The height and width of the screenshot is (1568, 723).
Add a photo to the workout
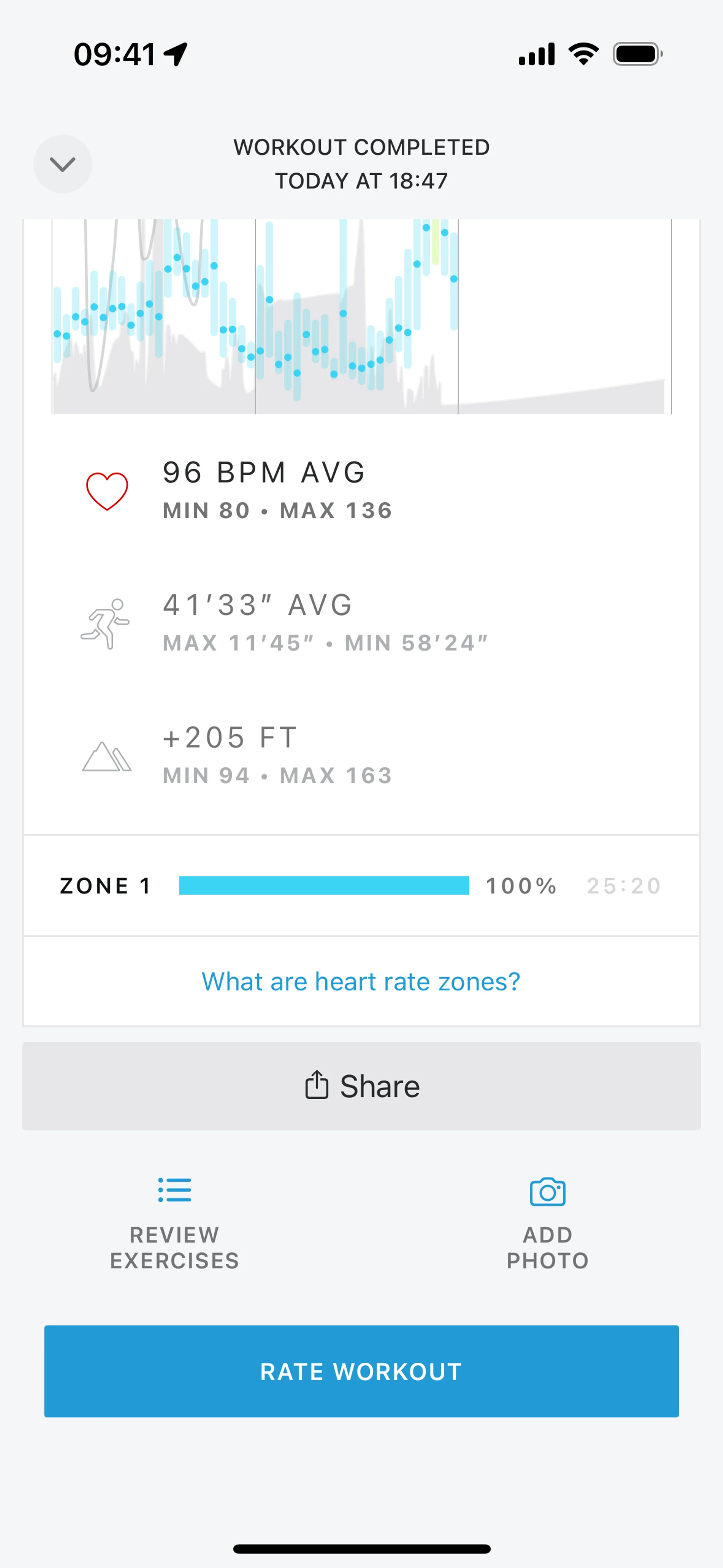coord(548,1224)
